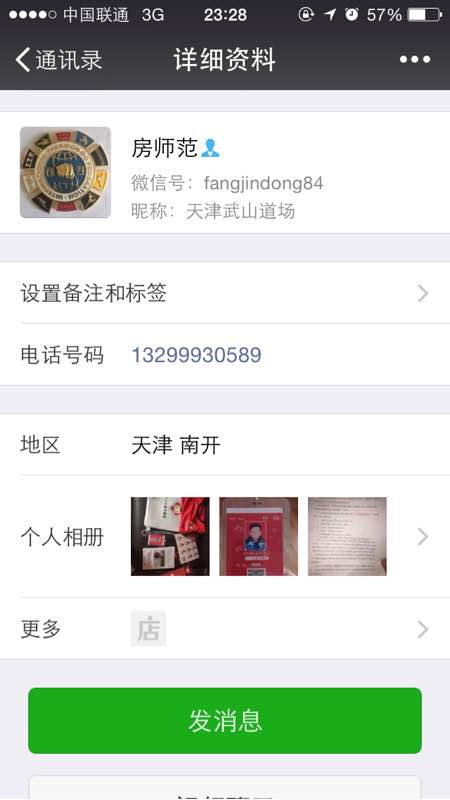Screen dimensions: 450x800
Task: Tap the green 发消息 button
Action: pos(225,720)
